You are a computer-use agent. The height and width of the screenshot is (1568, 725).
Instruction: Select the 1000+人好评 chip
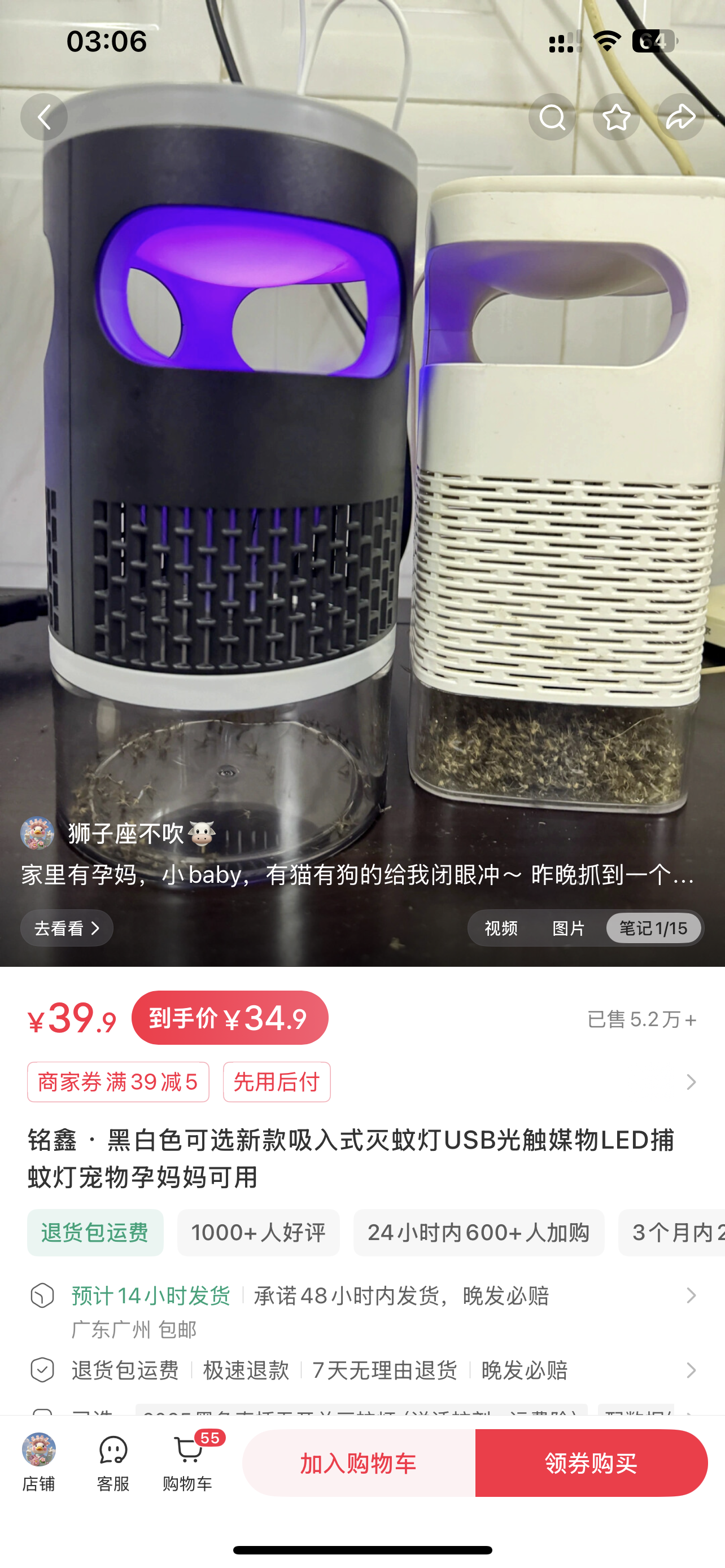(259, 1233)
